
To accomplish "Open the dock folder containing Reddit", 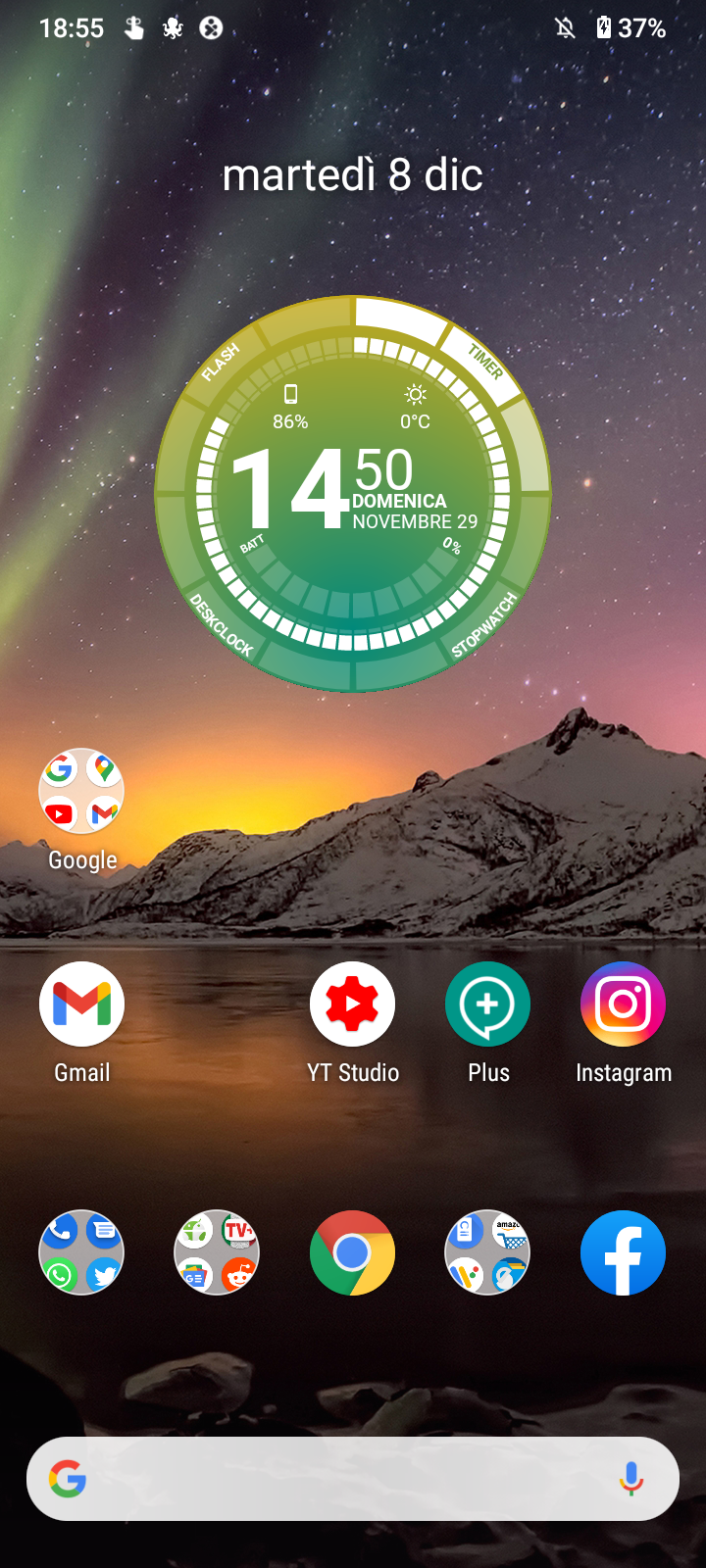I will point(217,1252).
